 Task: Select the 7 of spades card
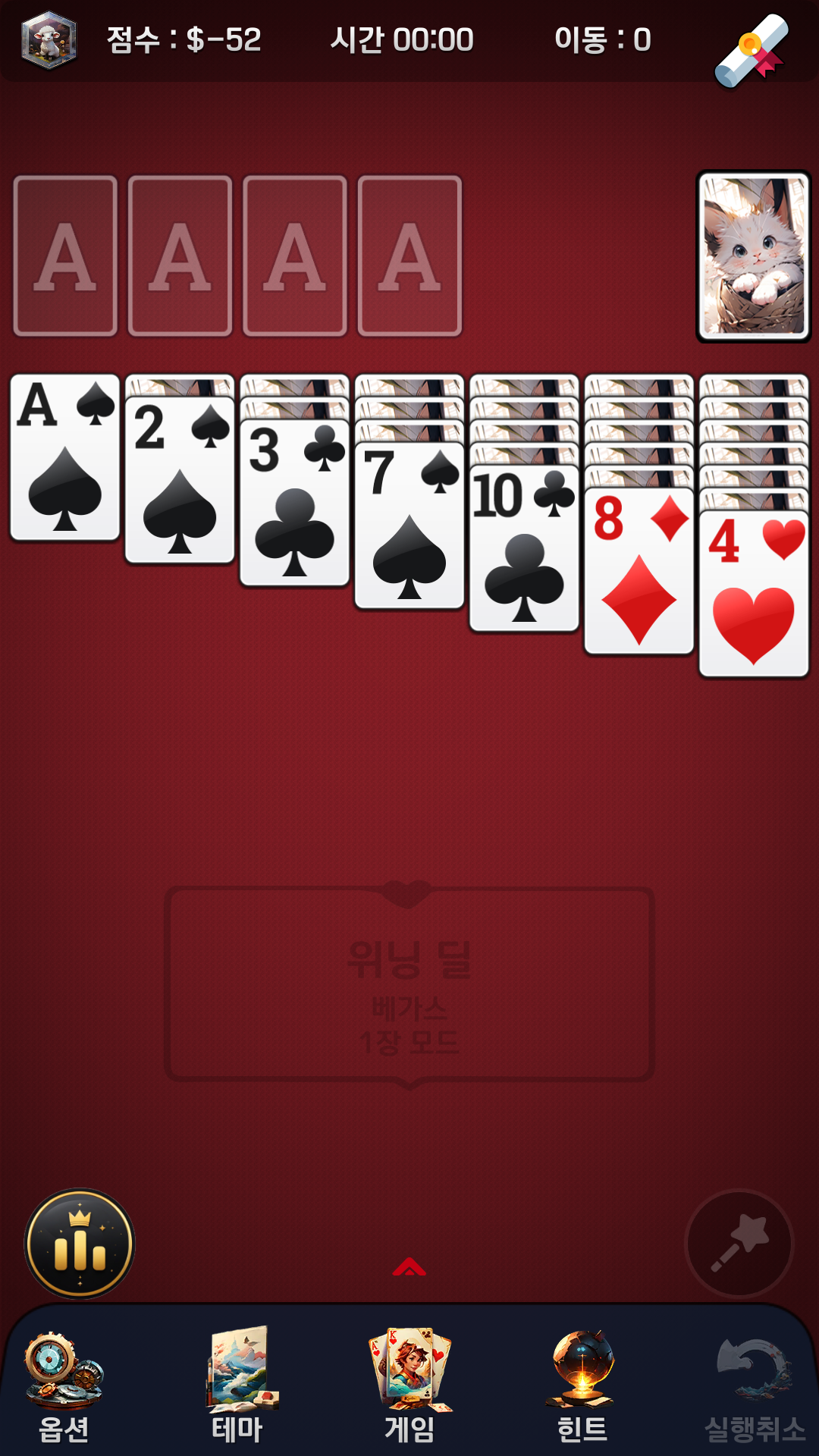409,526
